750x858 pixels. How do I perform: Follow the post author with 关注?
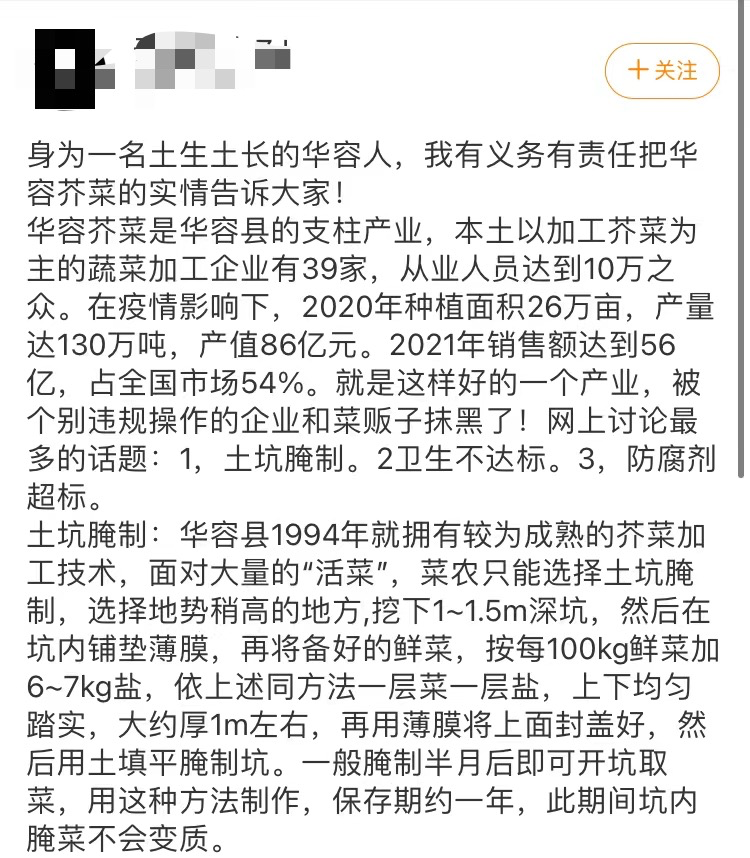661,70
